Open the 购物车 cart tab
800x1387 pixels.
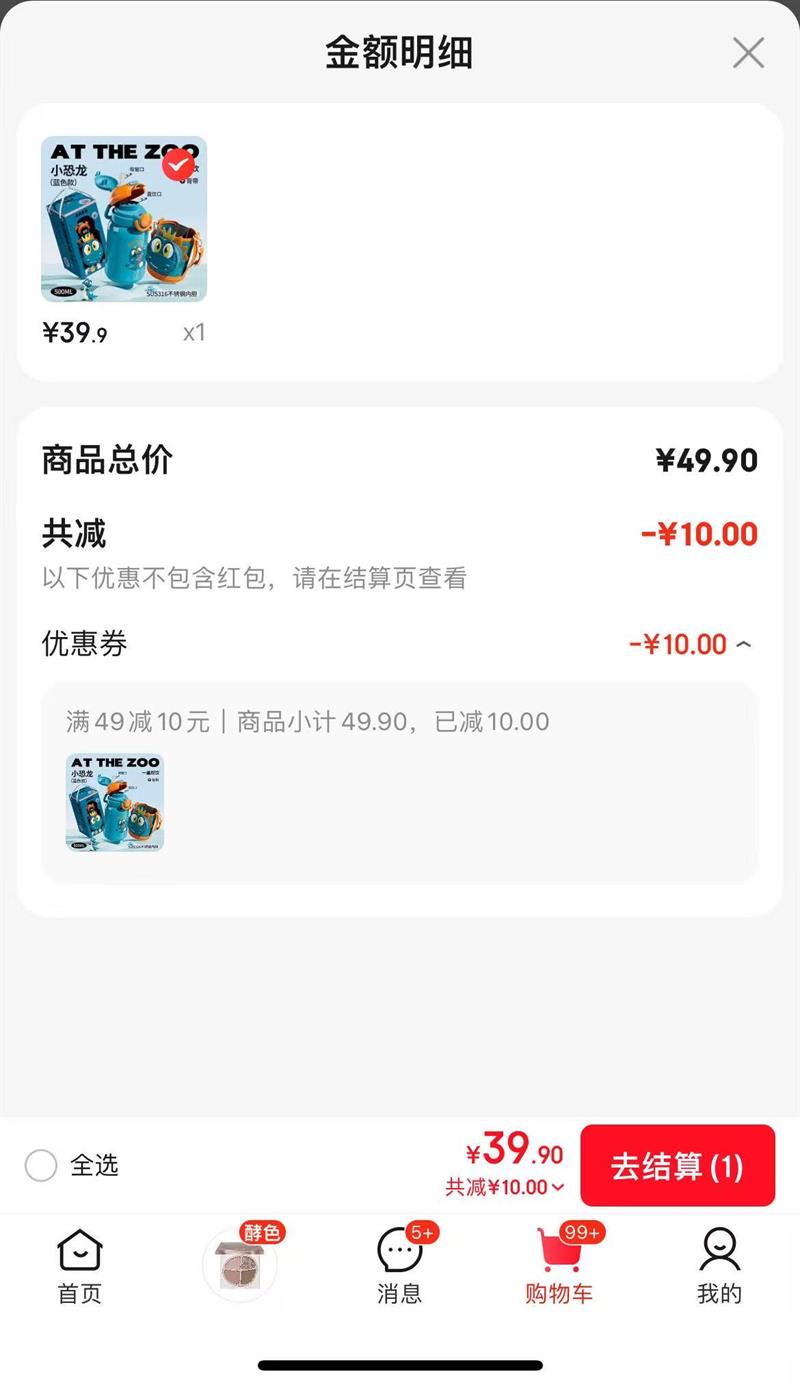click(x=559, y=1266)
